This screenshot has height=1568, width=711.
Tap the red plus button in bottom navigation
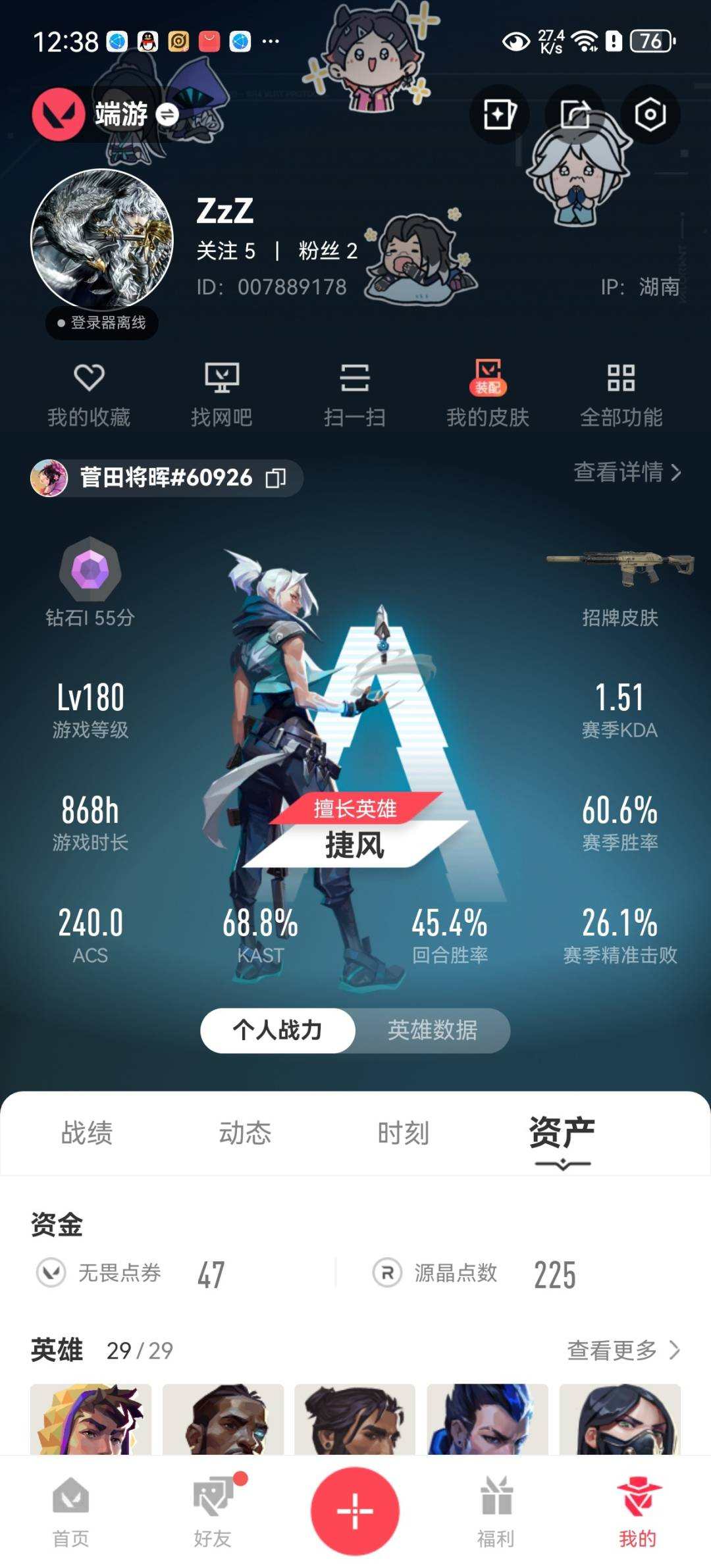[x=355, y=1511]
